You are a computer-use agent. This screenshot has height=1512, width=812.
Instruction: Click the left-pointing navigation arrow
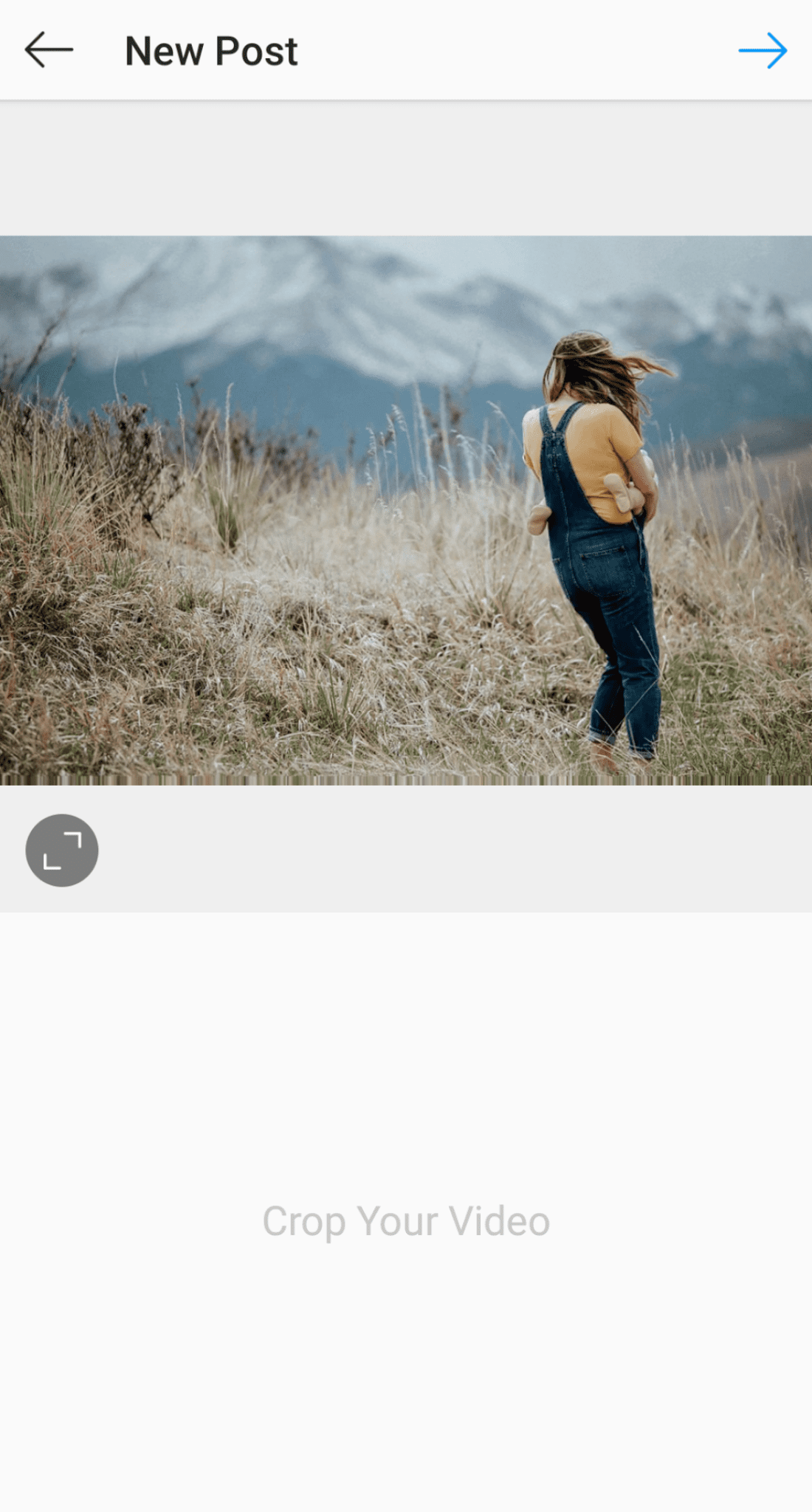pyautogui.click(x=49, y=50)
